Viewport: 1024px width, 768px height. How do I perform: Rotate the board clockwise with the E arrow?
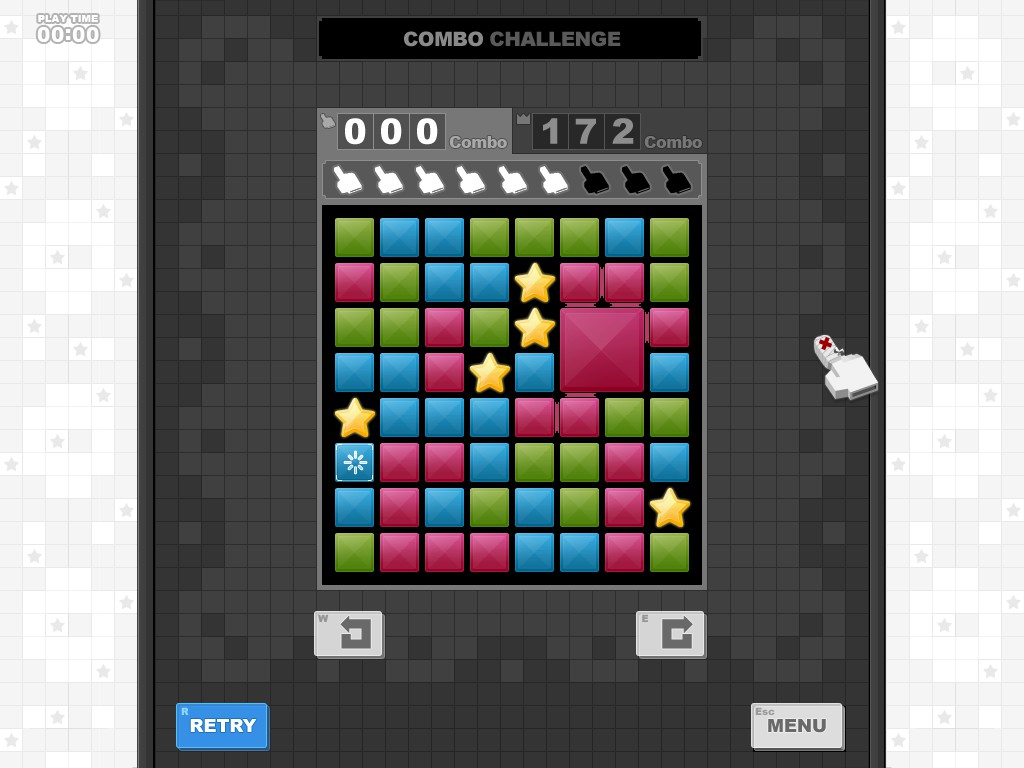[670, 634]
